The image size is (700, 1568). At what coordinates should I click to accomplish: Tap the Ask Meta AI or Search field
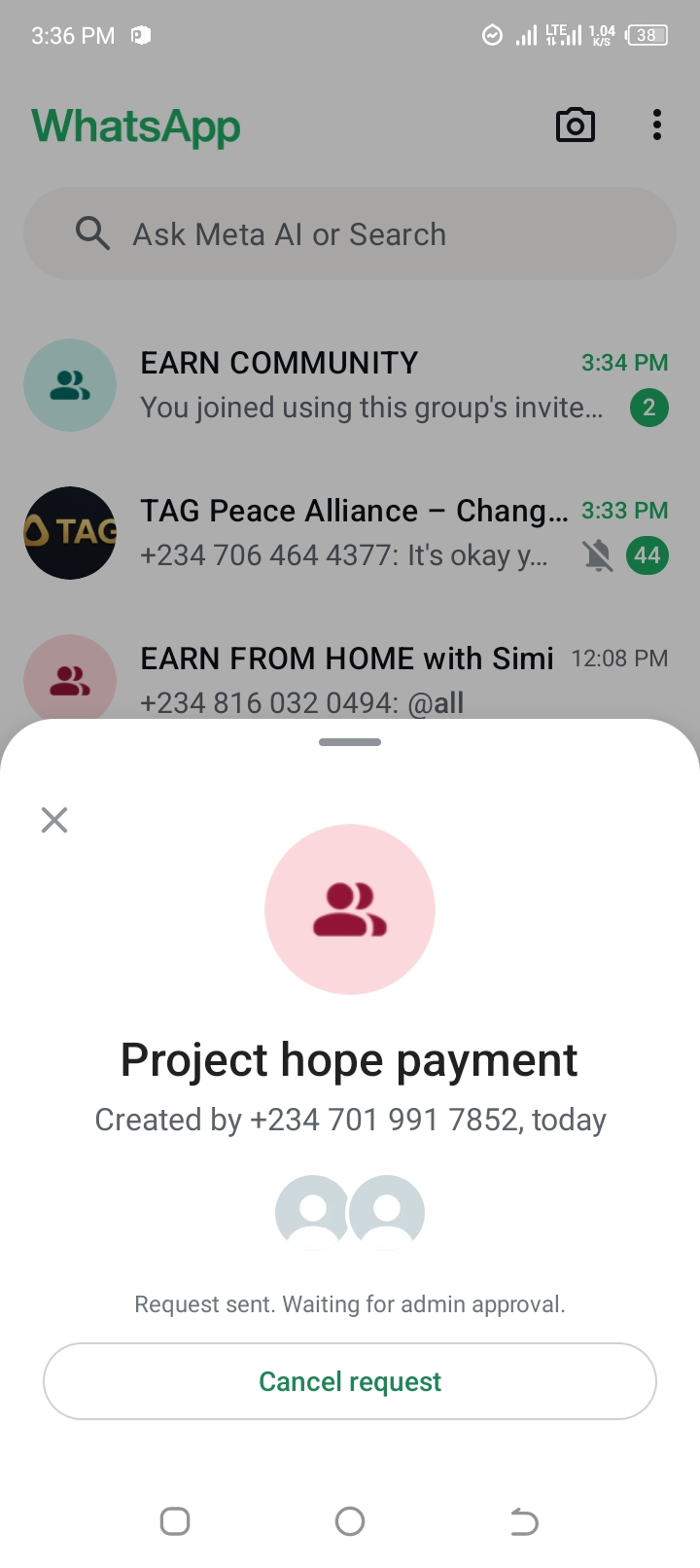pyautogui.click(x=350, y=234)
